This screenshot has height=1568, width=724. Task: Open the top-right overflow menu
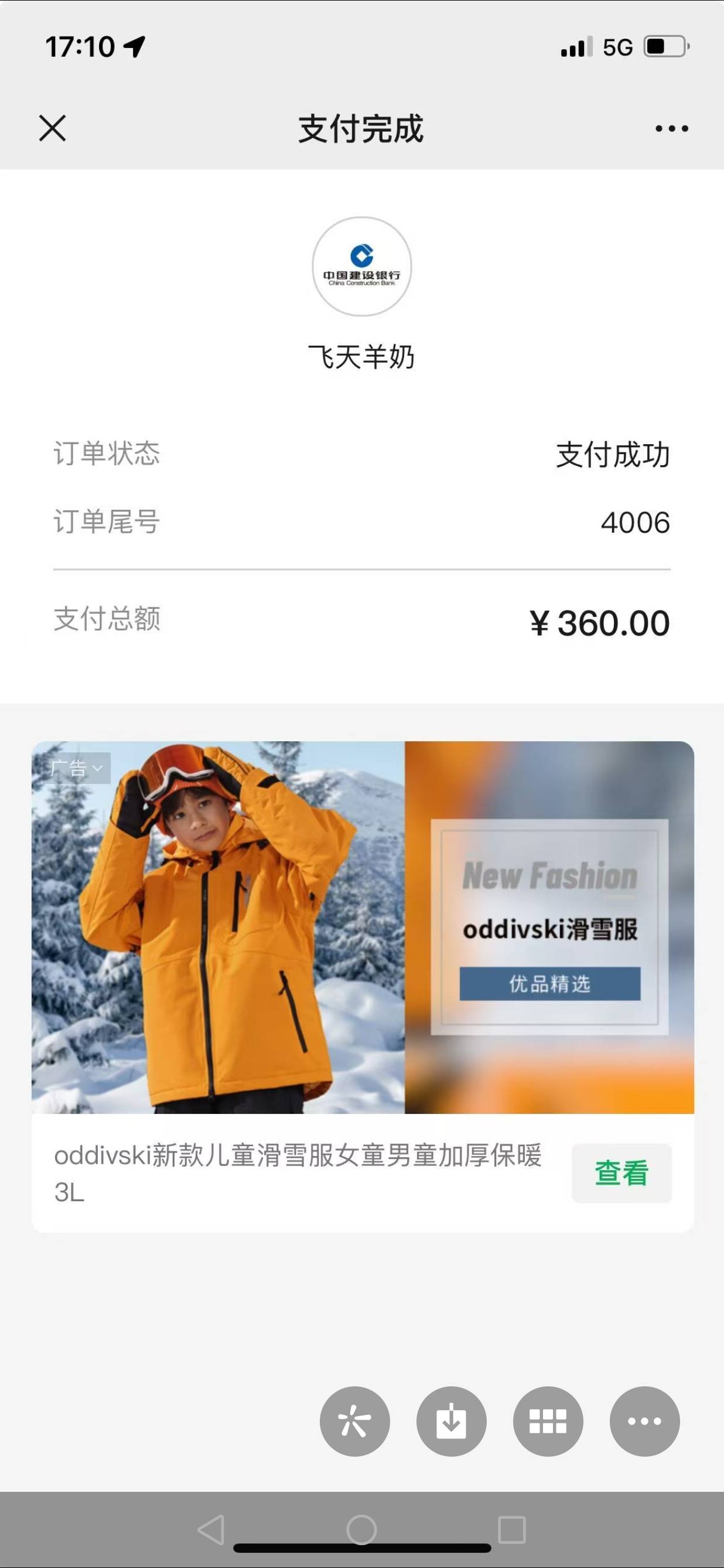tap(672, 128)
